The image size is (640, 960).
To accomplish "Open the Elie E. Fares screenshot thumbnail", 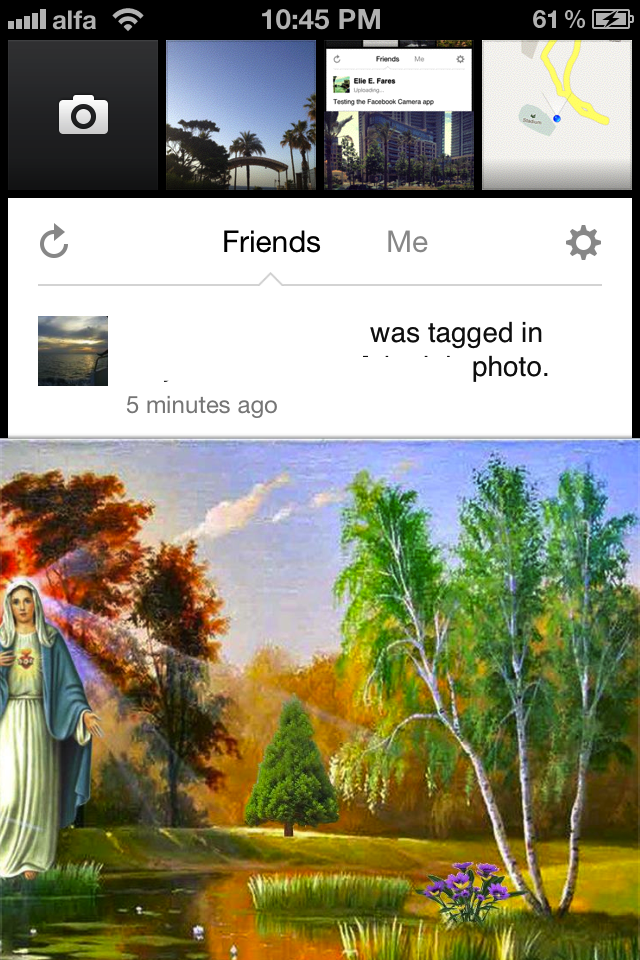I will click(399, 115).
